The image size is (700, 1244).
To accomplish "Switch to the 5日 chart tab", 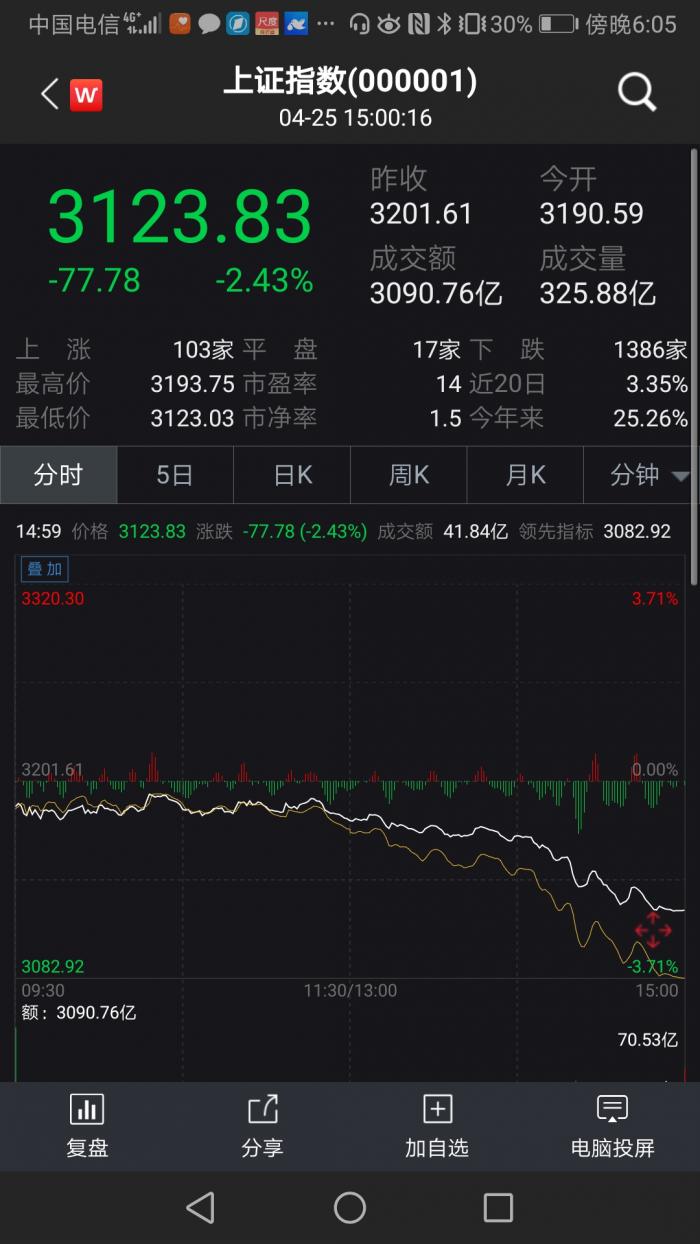I will [175, 475].
